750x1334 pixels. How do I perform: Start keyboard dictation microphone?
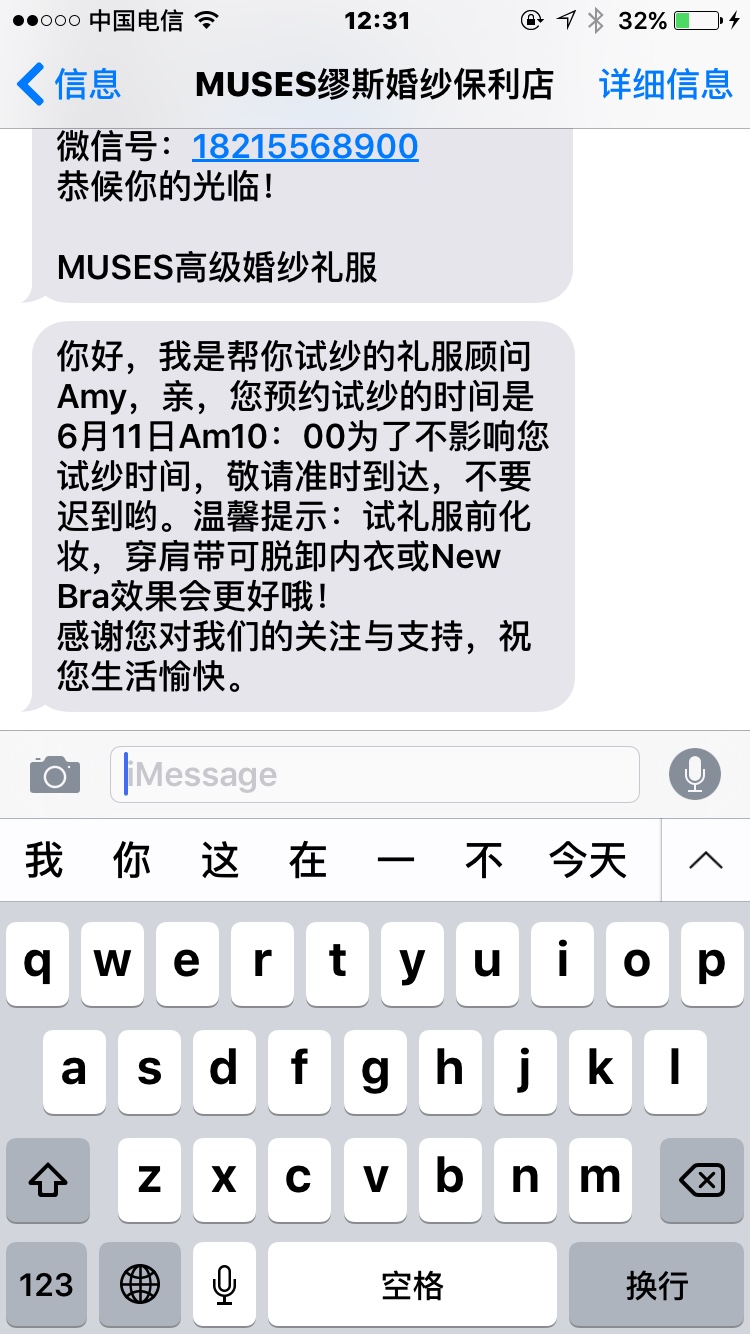pyautogui.click(x=225, y=1285)
